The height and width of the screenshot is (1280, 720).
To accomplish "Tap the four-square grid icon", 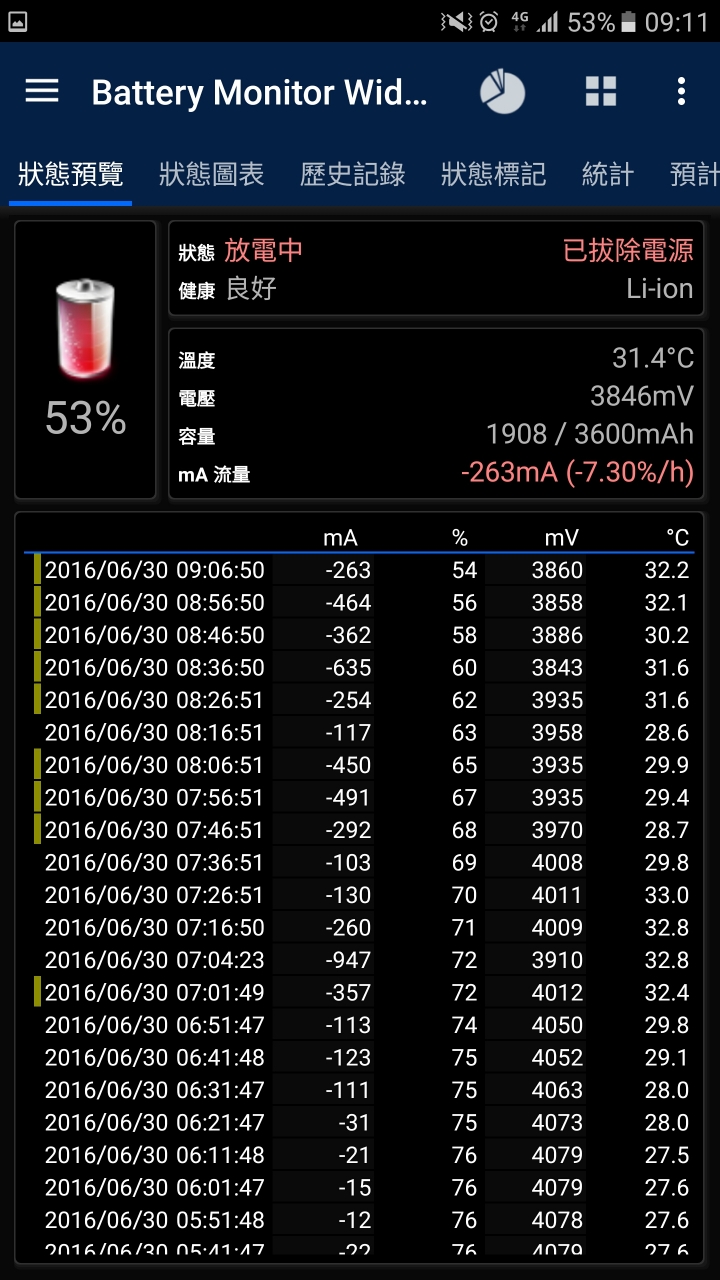I will coord(601,92).
